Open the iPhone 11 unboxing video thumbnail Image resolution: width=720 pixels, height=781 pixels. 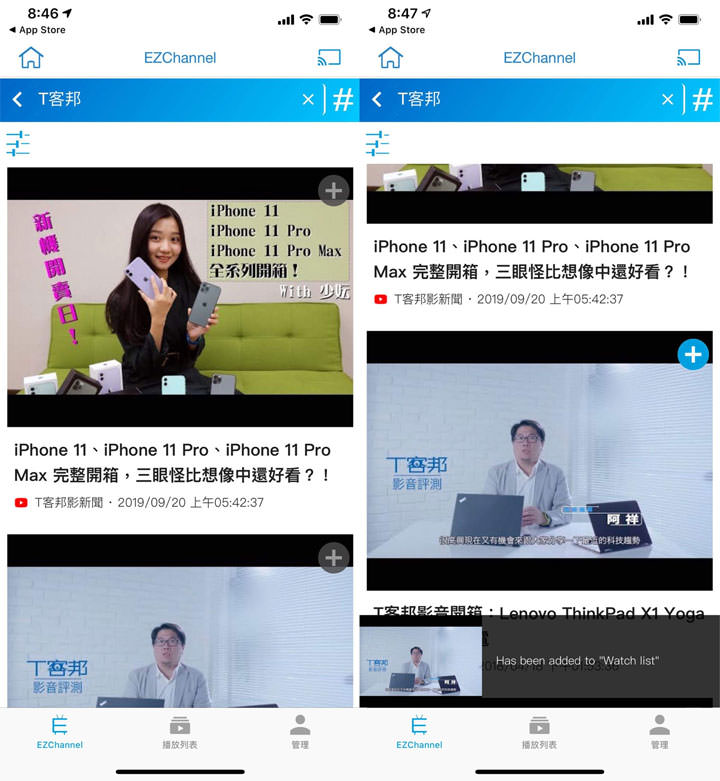point(180,297)
